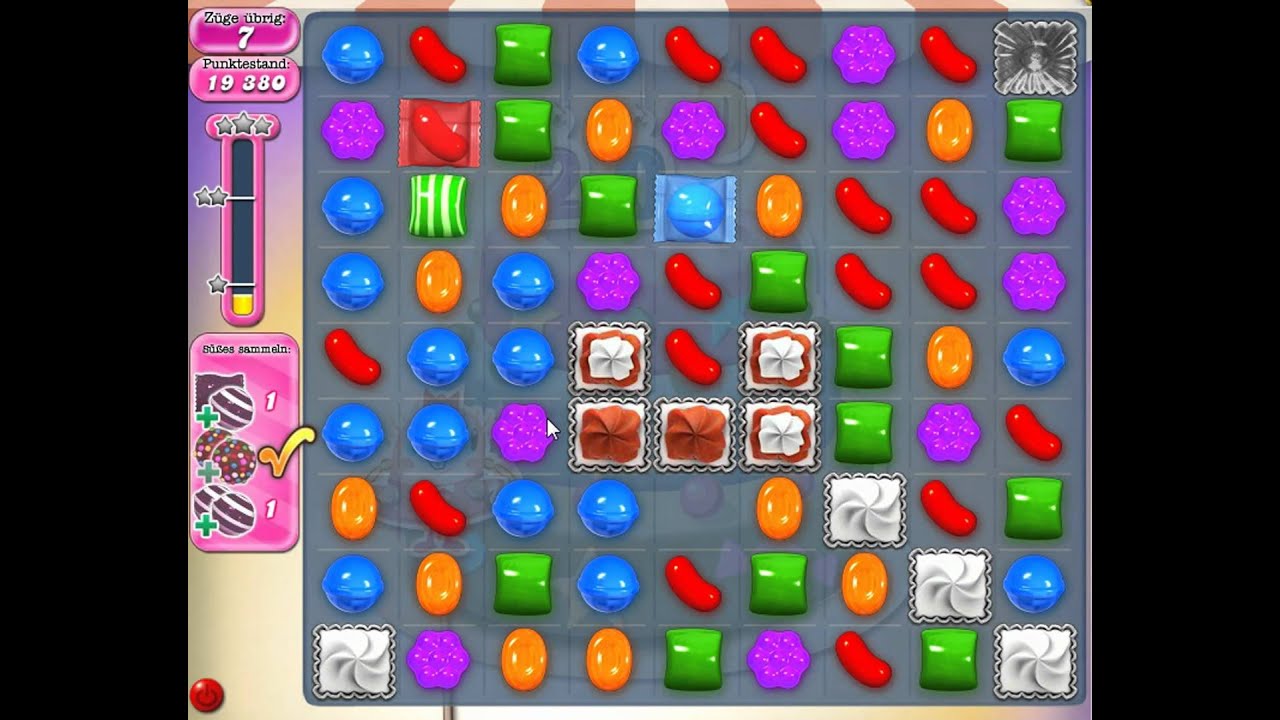
Task: Tap the red quit button
Action: (206, 694)
